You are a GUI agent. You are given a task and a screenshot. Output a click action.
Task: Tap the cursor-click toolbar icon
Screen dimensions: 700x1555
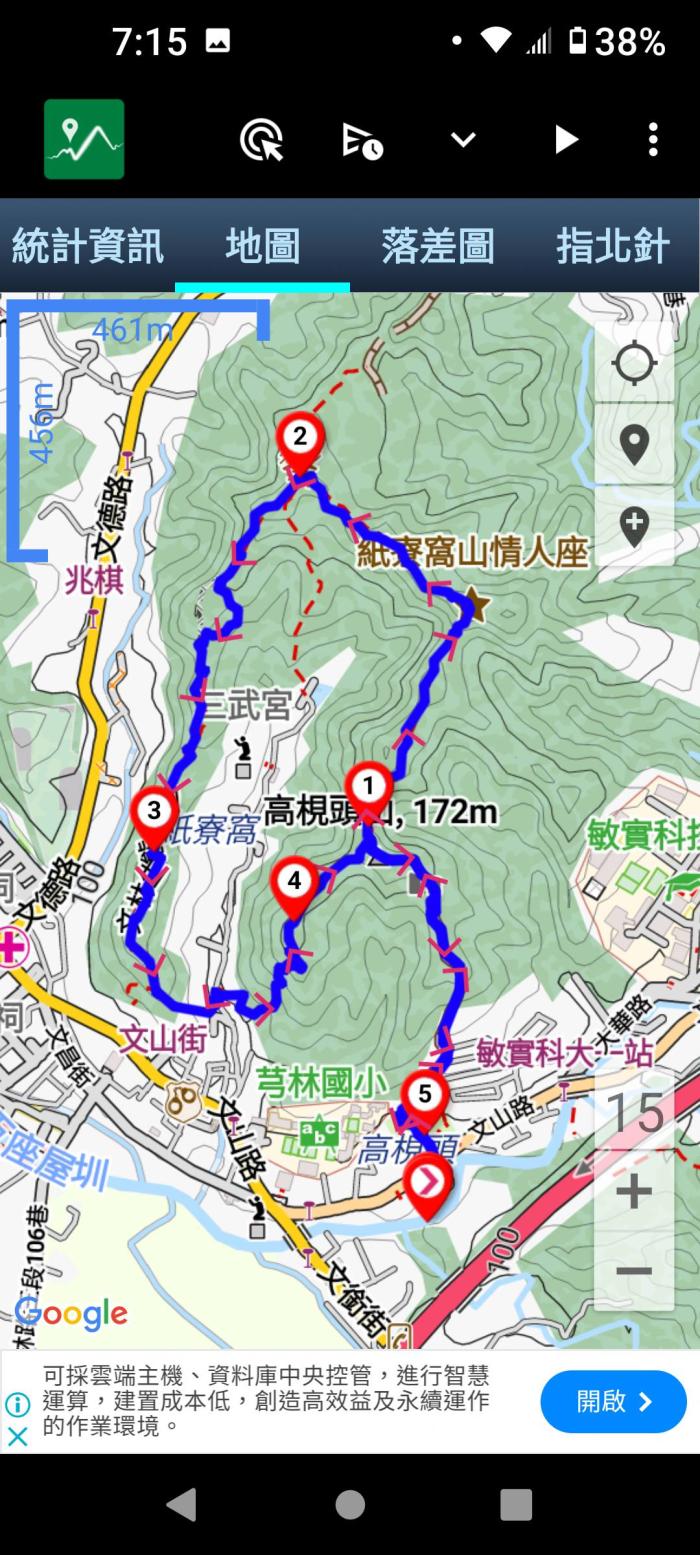click(261, 139)
